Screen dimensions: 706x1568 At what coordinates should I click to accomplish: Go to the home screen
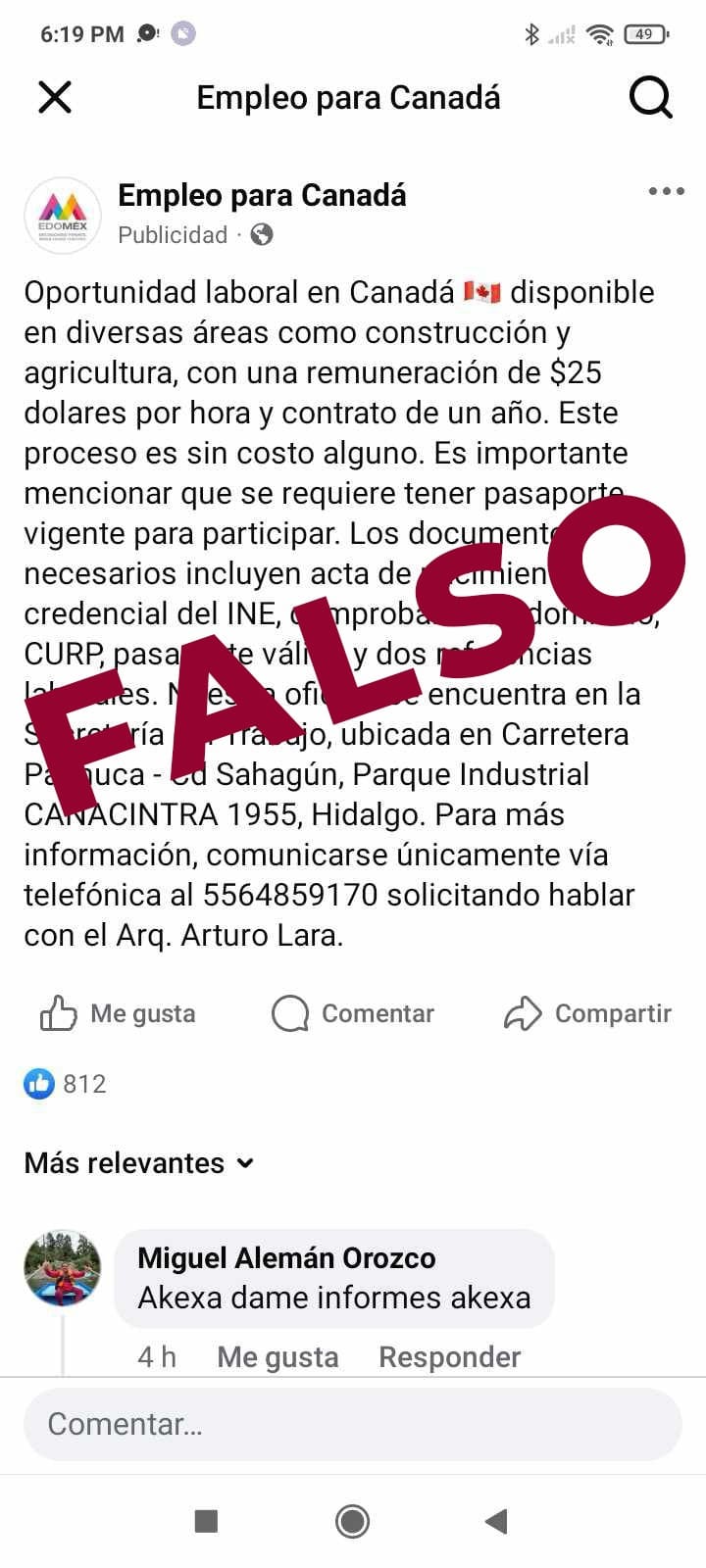tap(352, 1521)
